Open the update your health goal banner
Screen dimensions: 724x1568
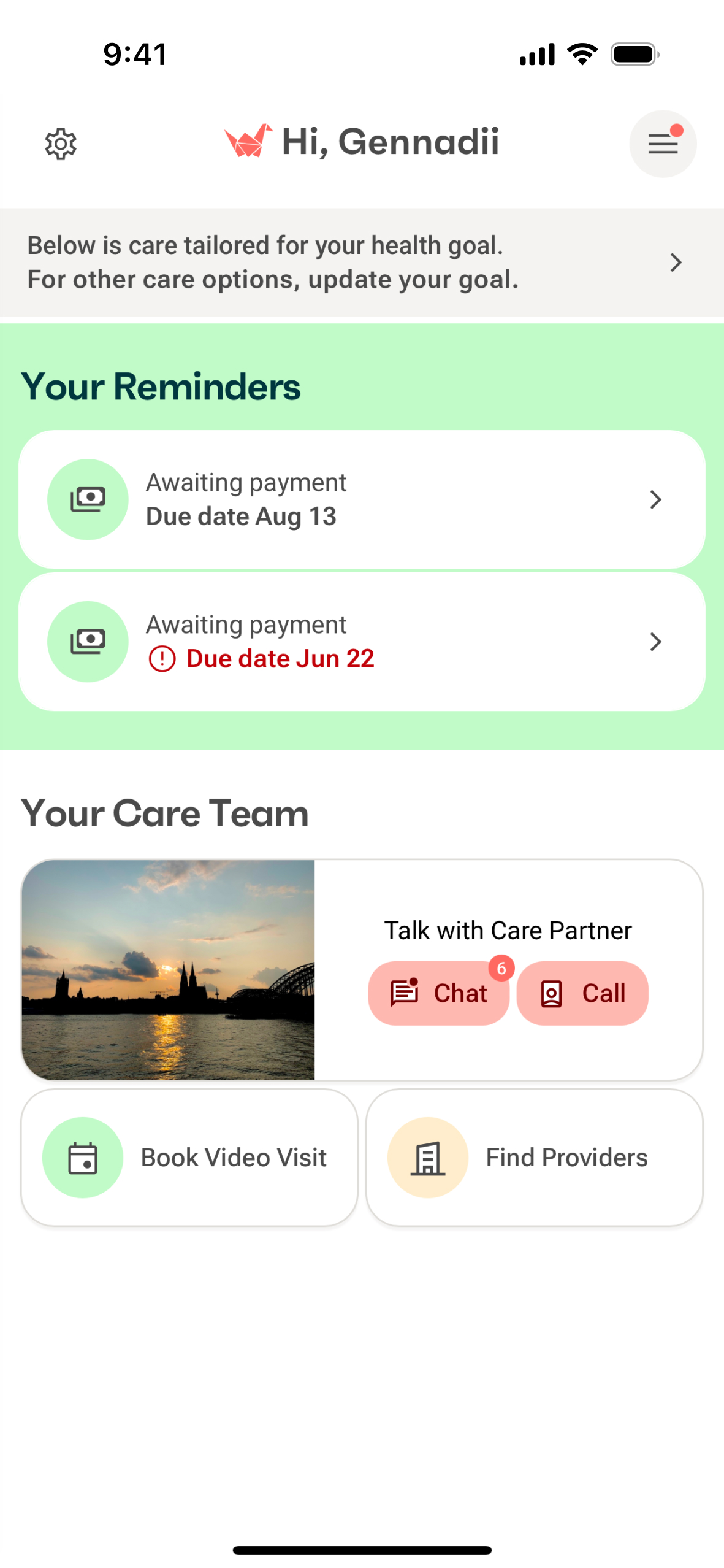tap(362, 263)
